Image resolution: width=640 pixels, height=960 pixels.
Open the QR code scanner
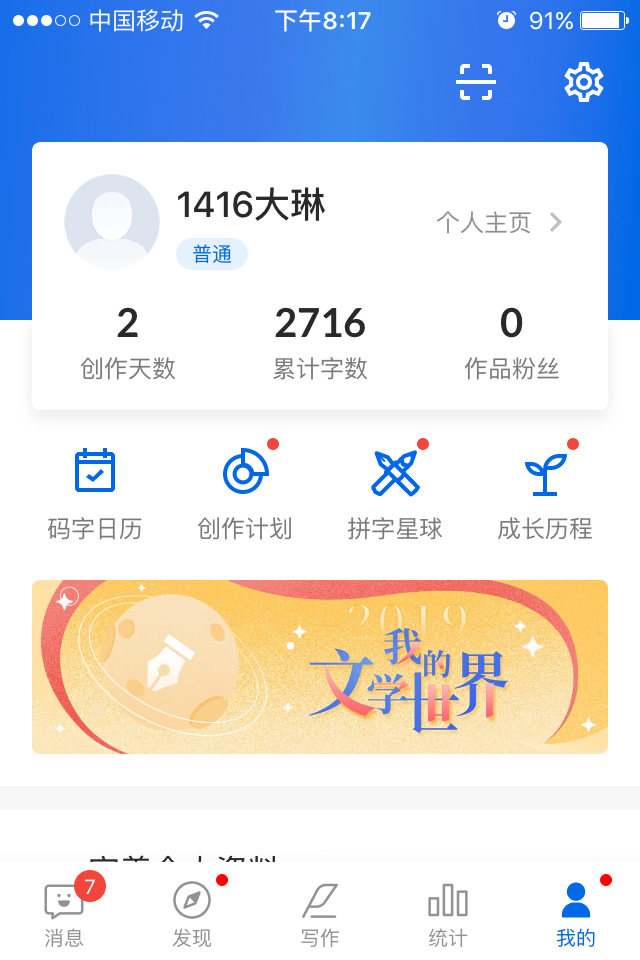pos(476,82)
